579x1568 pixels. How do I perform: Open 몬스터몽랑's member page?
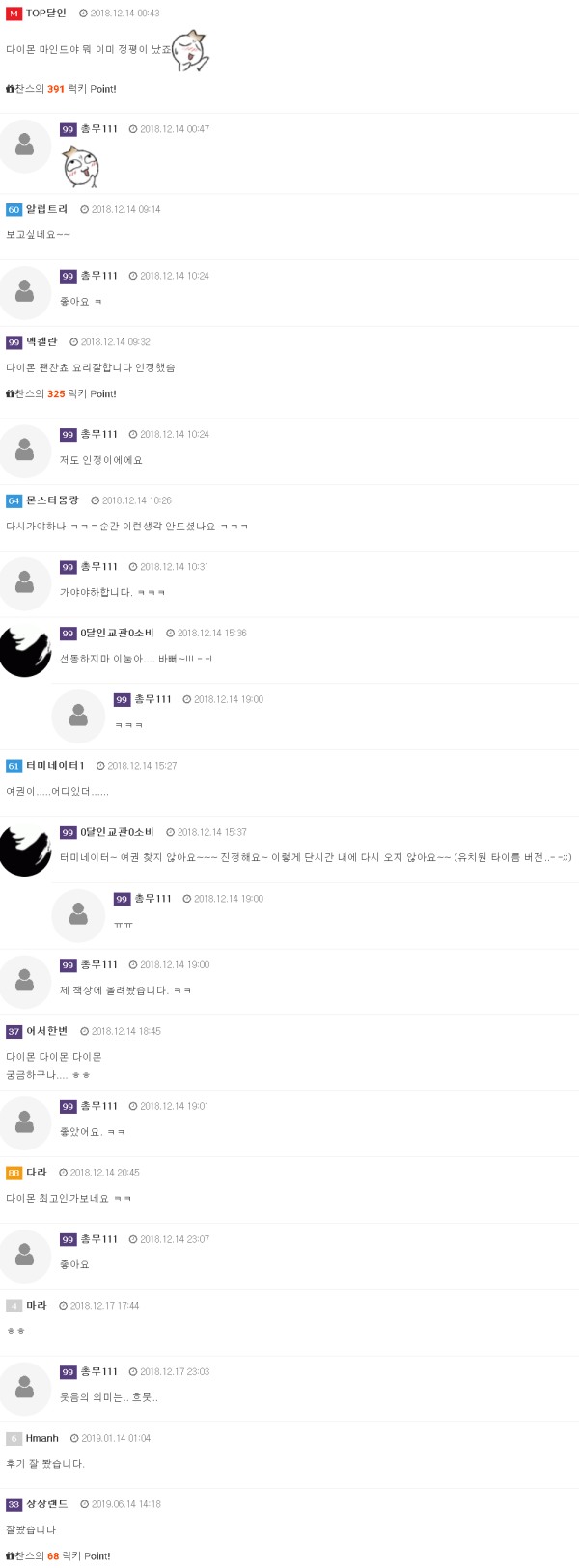click(x=52, y=500)
